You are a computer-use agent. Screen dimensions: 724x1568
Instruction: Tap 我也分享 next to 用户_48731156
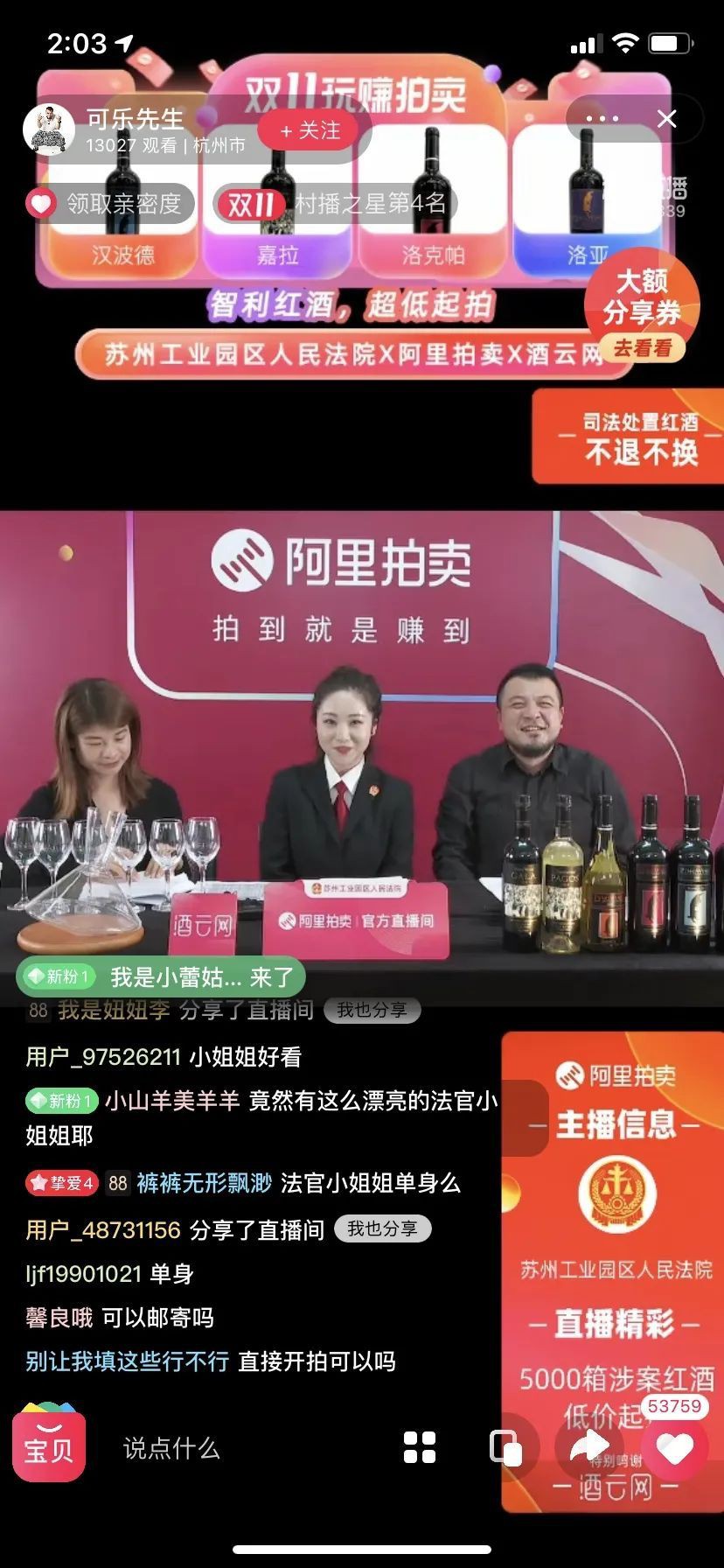pos(382,1228)
